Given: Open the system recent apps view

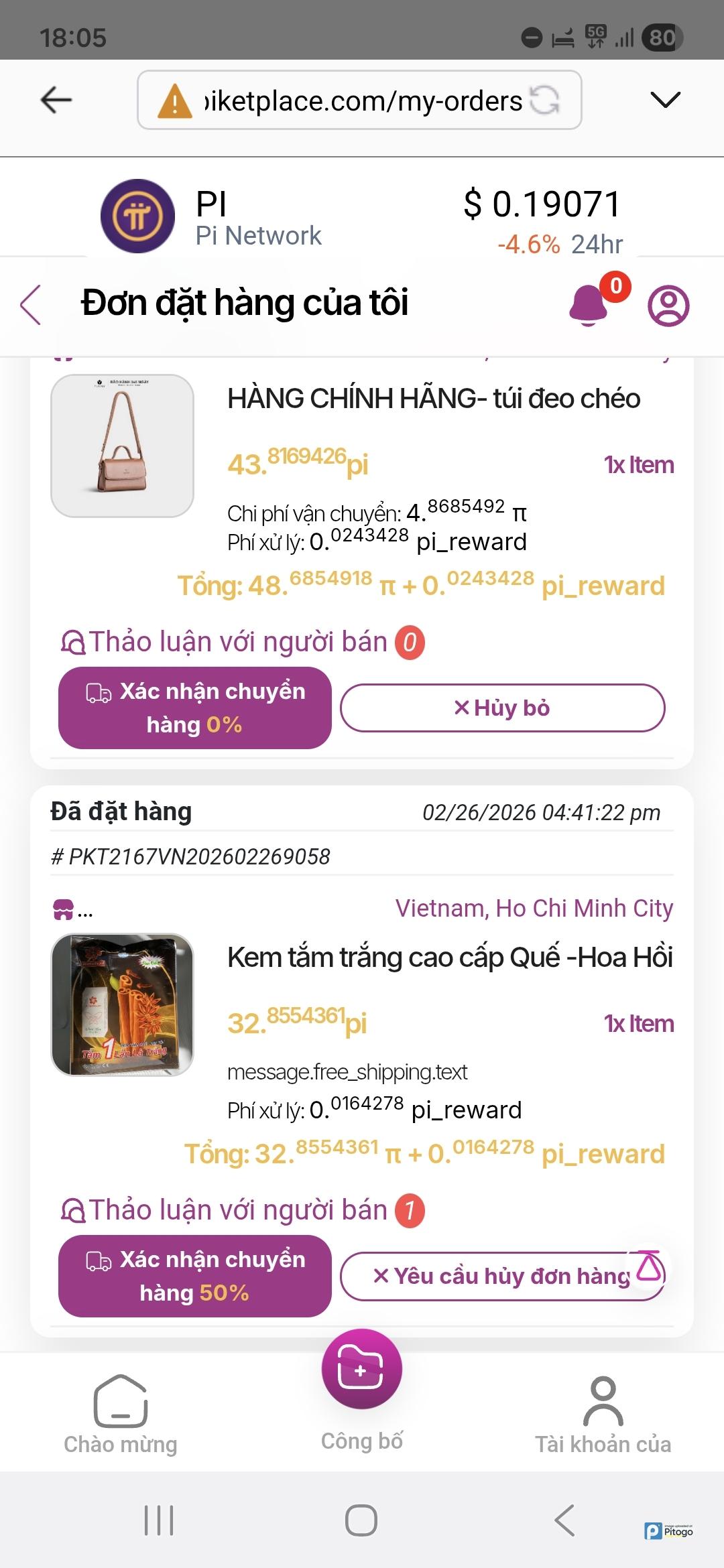Looking at the screenshot, I should 159,1520.
